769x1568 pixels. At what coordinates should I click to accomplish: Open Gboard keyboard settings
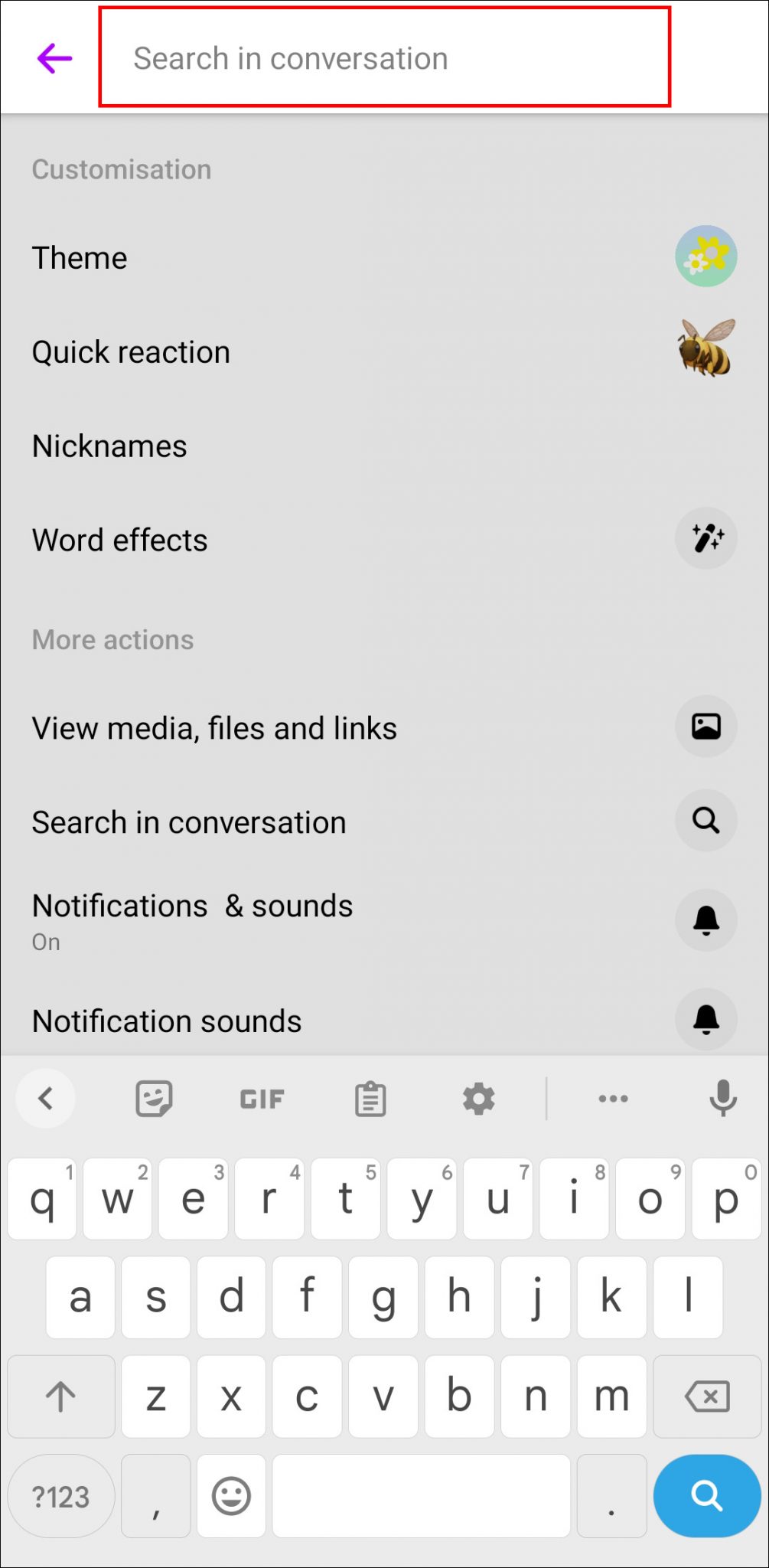(479, 1099)
